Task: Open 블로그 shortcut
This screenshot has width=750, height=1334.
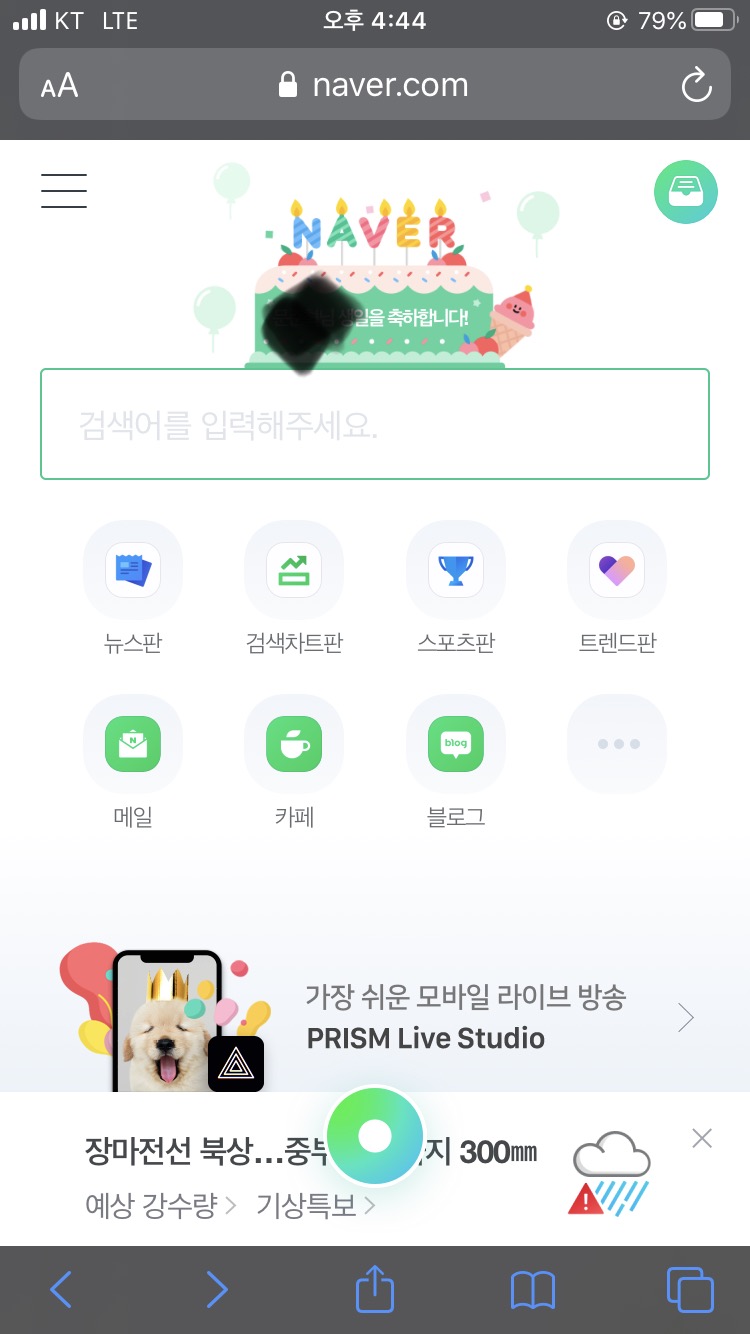Action: 456,762
